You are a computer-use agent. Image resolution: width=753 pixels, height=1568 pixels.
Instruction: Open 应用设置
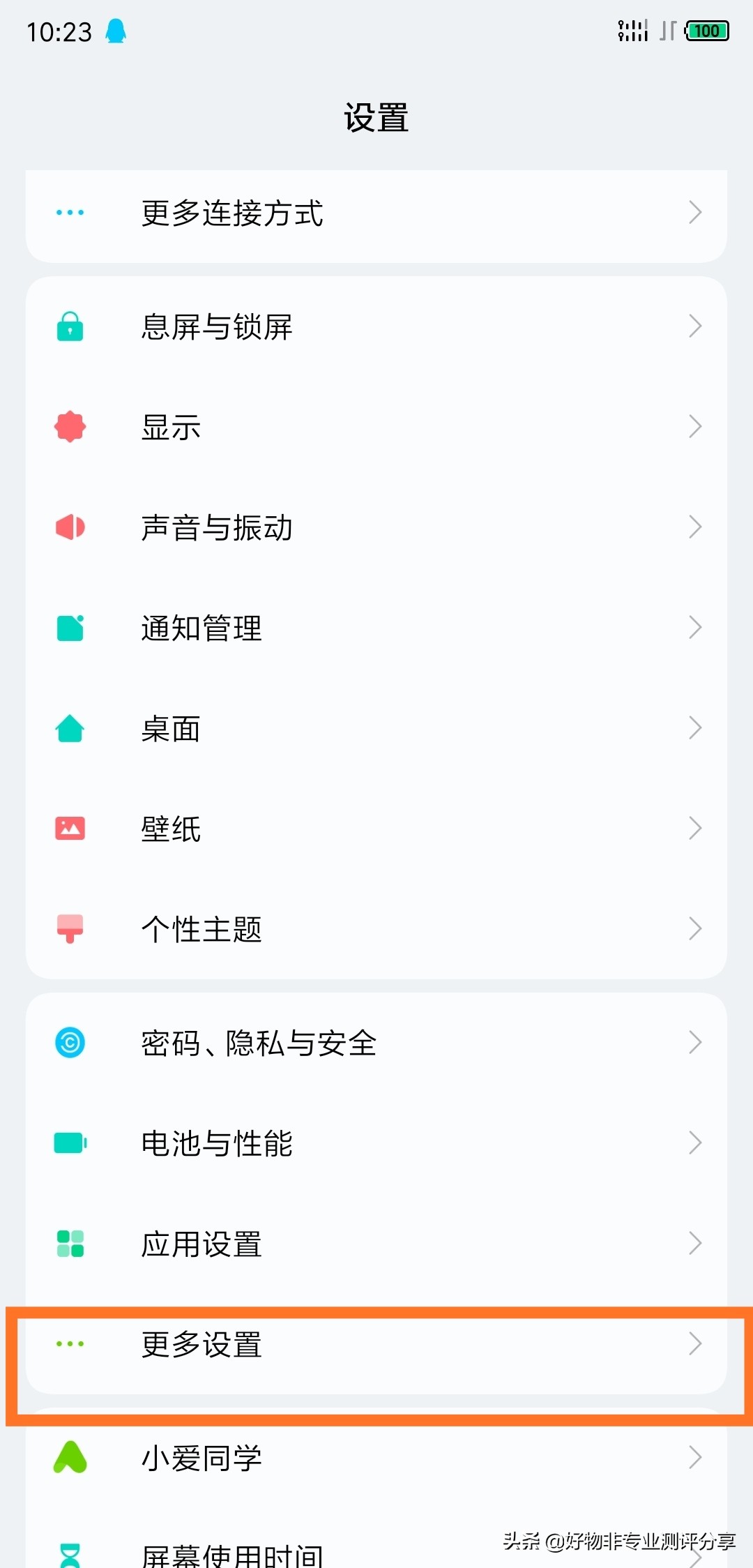pos(376,1244)
